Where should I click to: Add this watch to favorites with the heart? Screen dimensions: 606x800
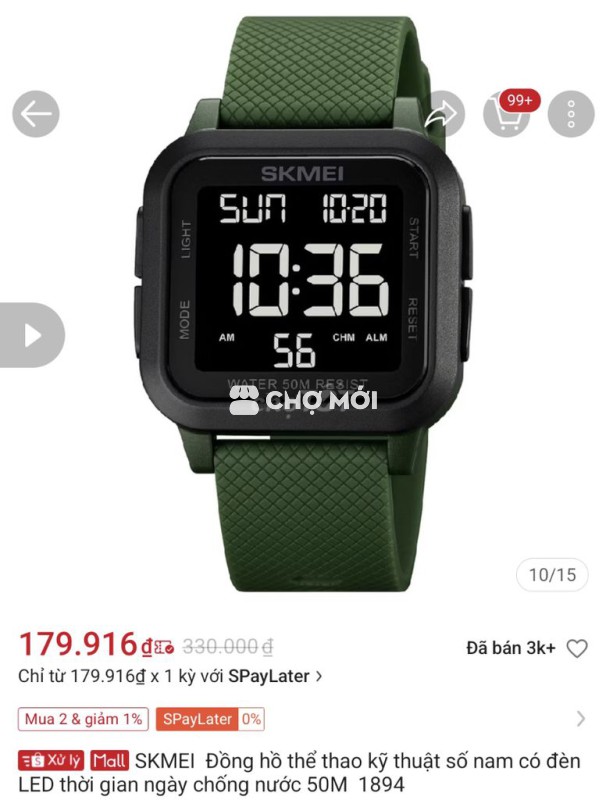click(577, 648)
